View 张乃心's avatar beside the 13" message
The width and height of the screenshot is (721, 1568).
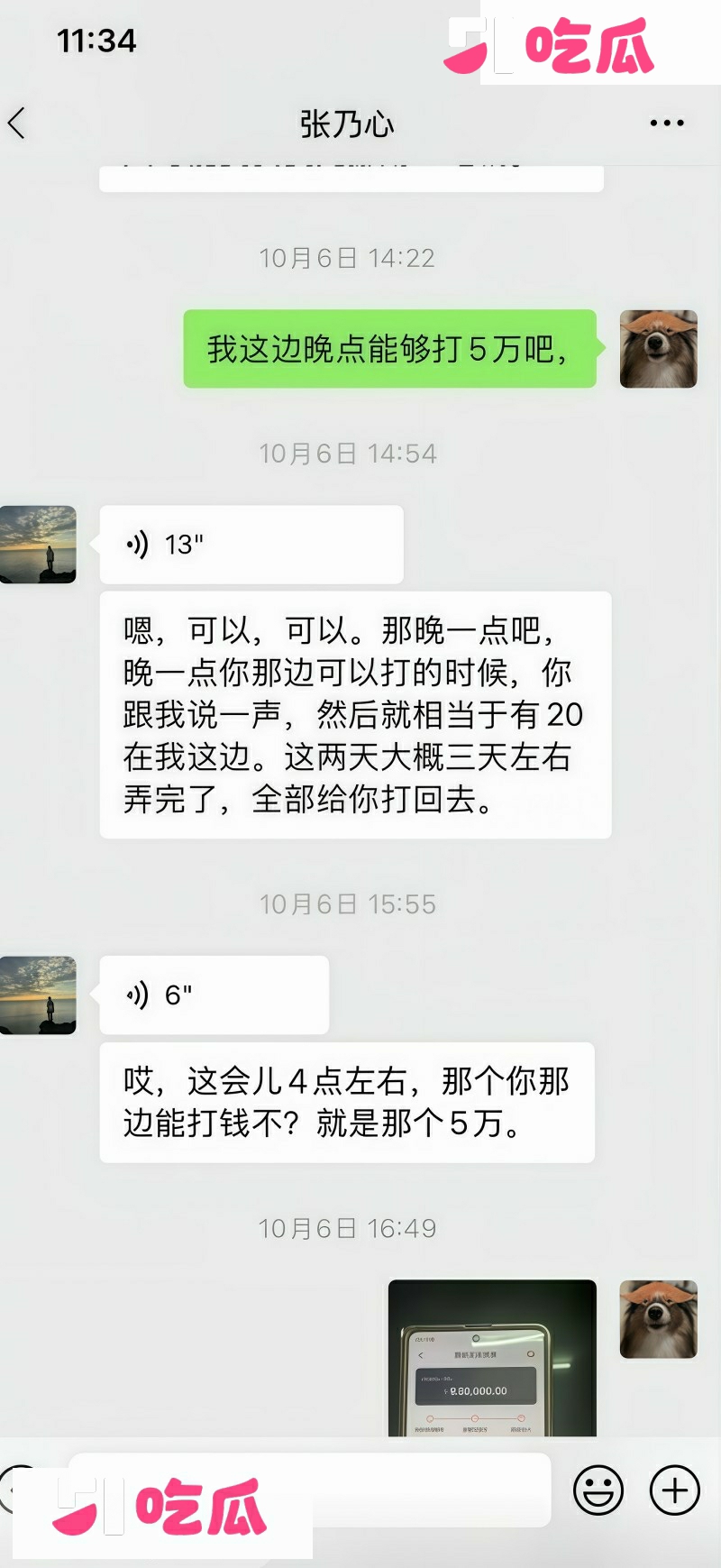click(38, 545)
